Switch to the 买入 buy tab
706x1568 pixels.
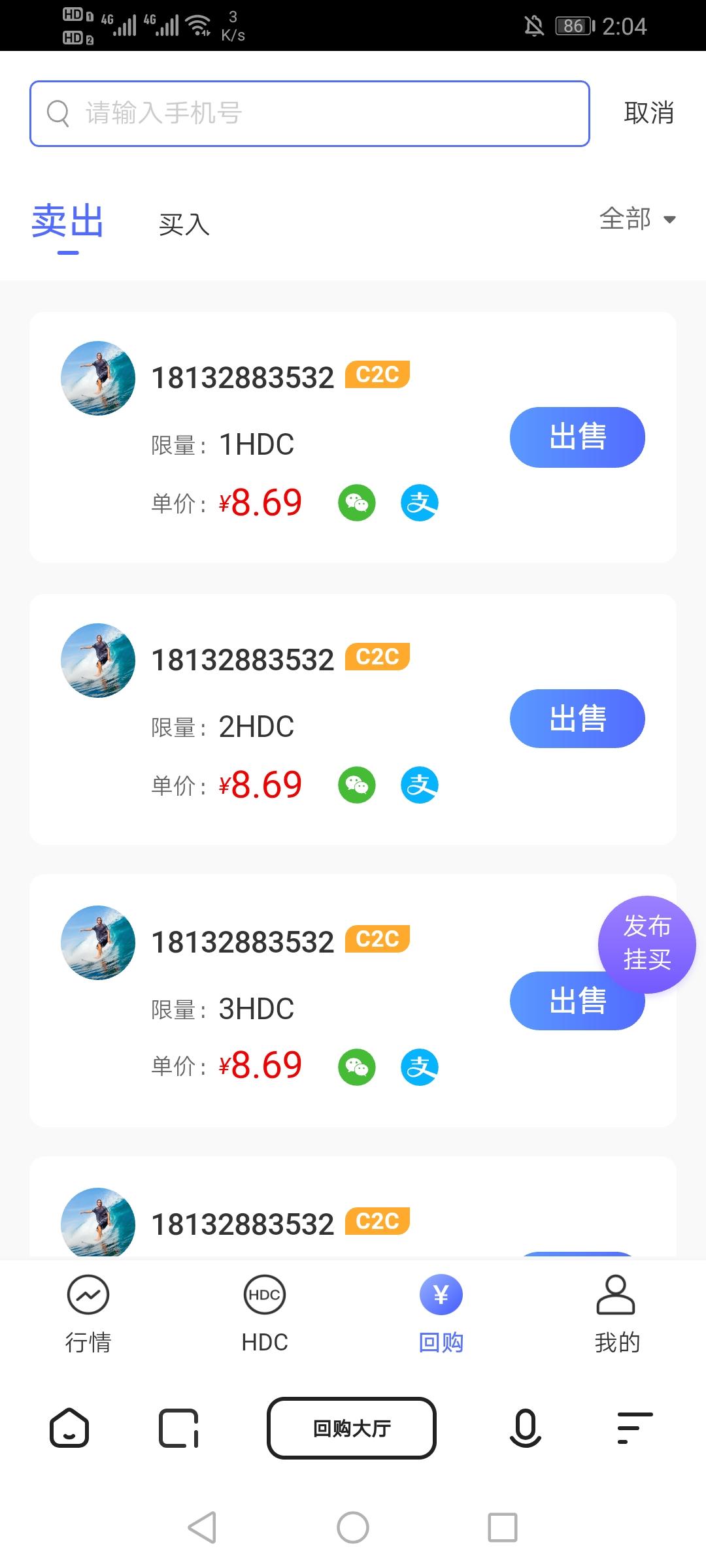click(x=184, y=224)
